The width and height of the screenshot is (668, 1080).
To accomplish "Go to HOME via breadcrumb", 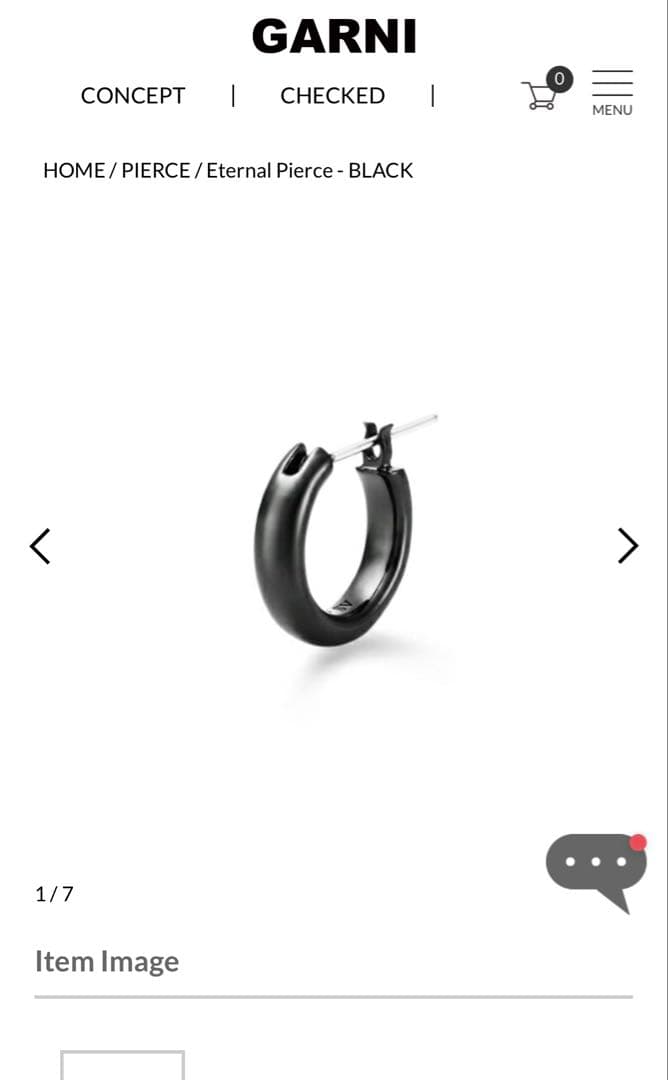I will tap(73, 170).
